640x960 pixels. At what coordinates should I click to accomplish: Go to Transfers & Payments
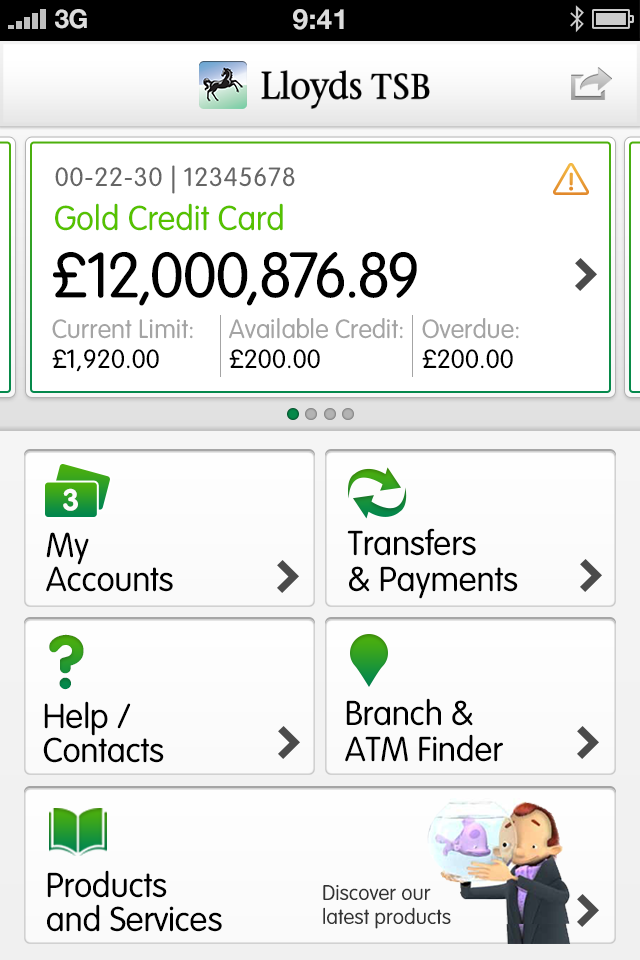coord(470,528)
